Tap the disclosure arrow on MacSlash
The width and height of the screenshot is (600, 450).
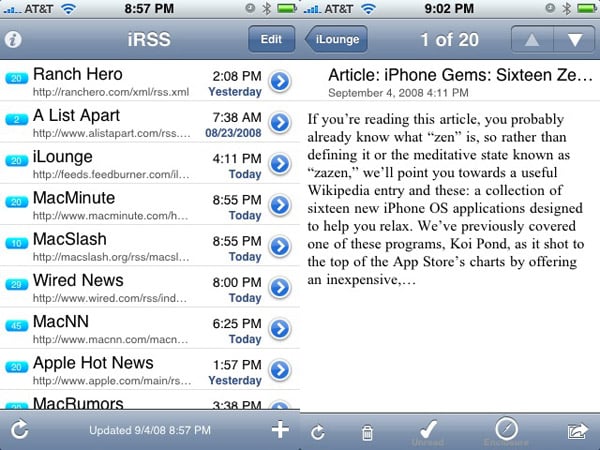(x=280, y=247)
